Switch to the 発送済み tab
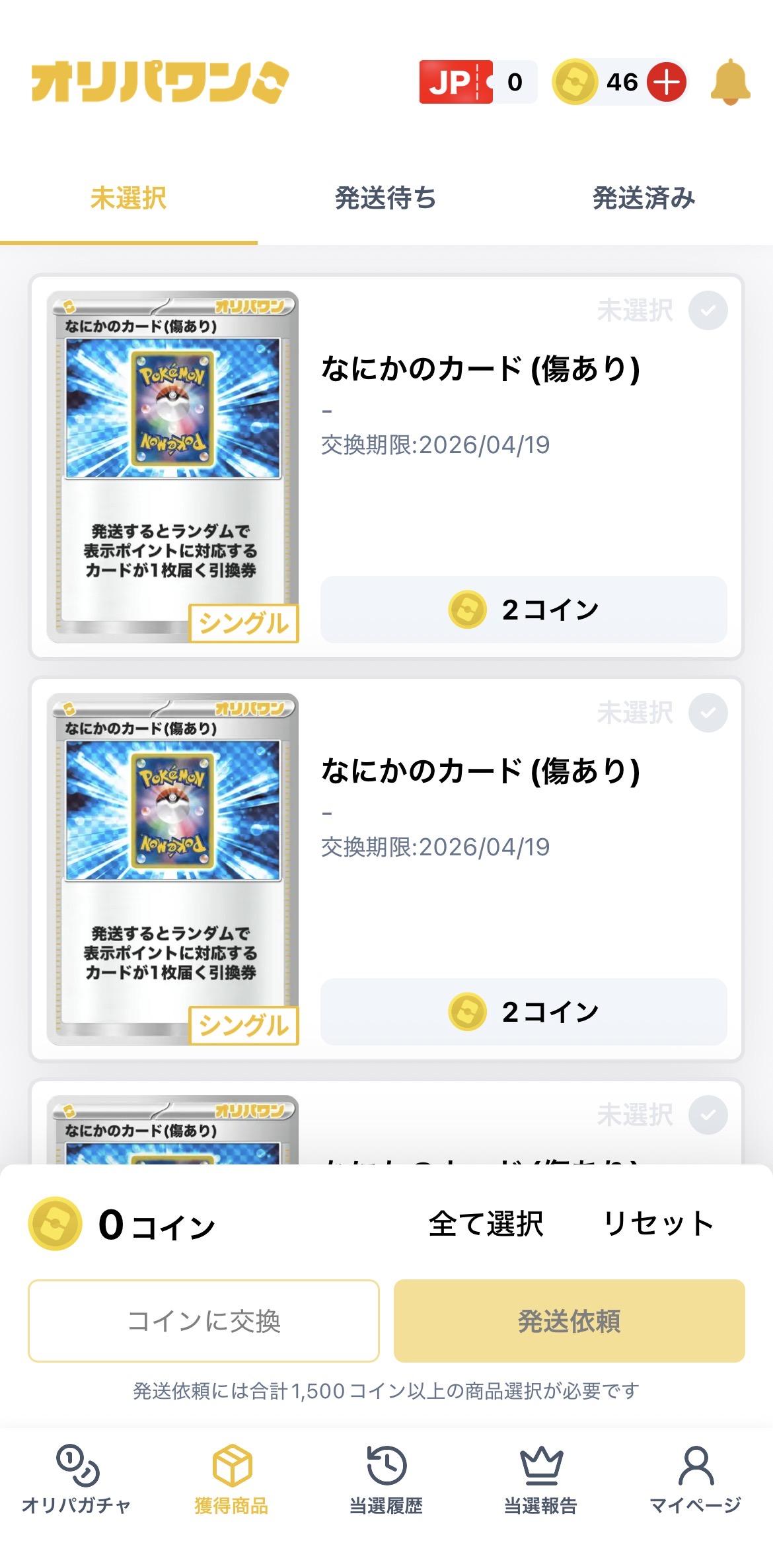Screen dimensions: 773x1568 (x=644, y=198)
